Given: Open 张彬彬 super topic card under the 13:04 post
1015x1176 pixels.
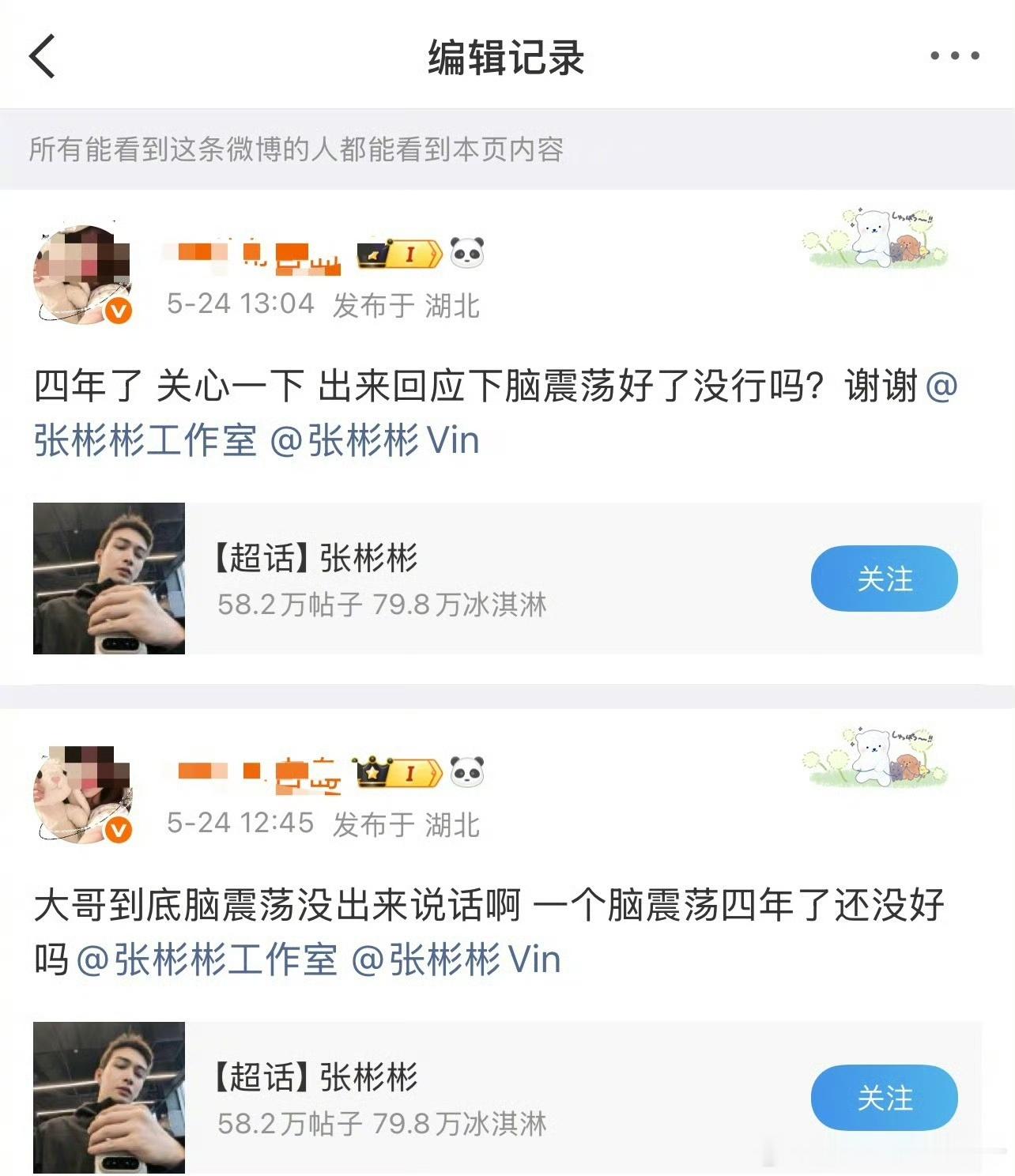Looking at the screenshot, I should point(507,579).
